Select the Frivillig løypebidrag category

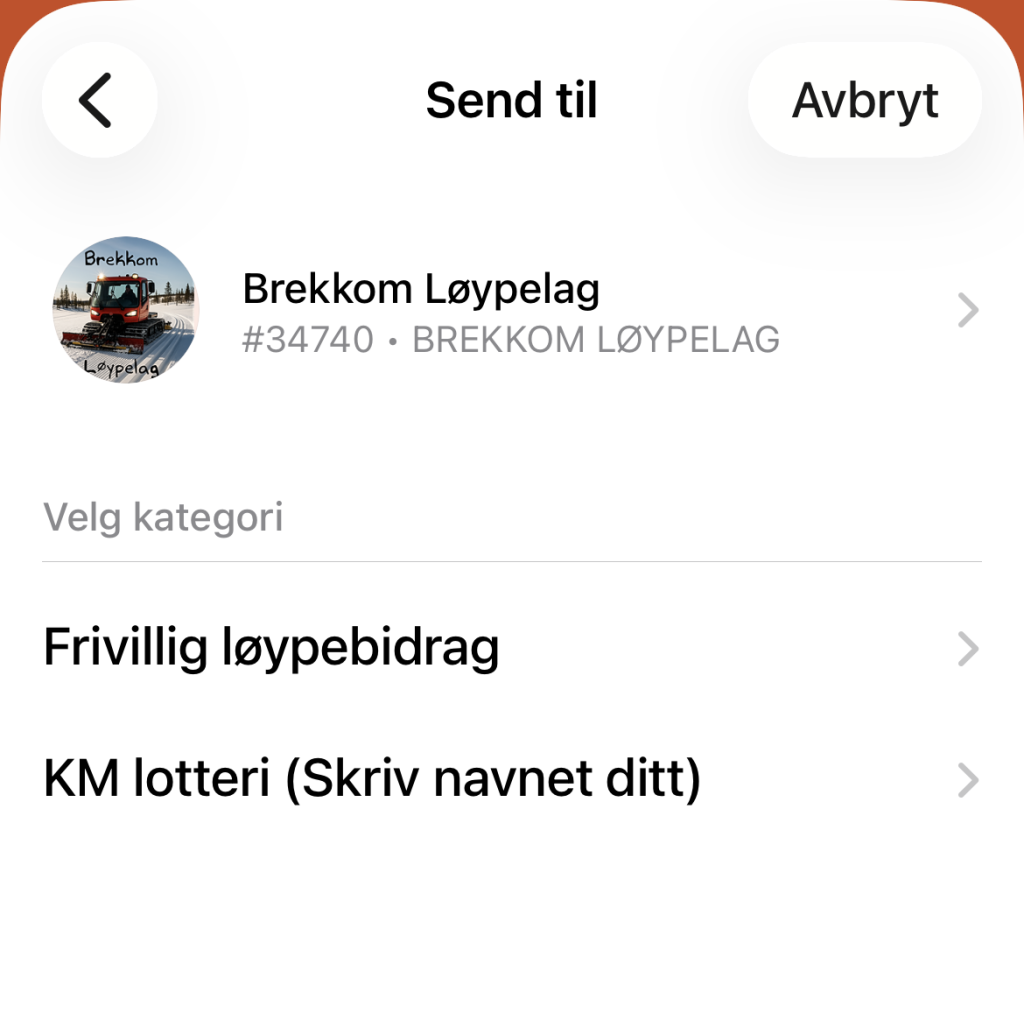[511, 649]
